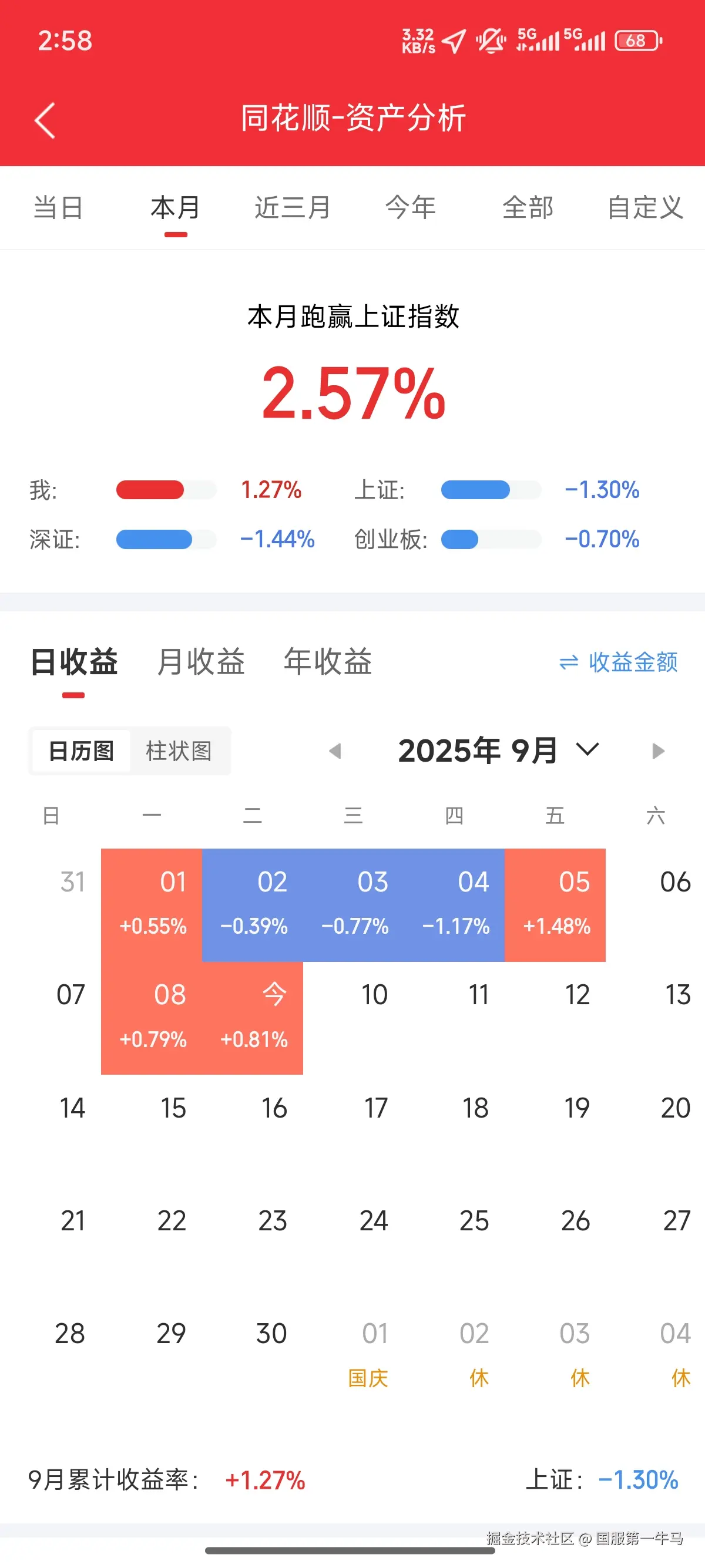Open the 今年 tab
The height and width of the screenshot is (1568, 705).
410,207
